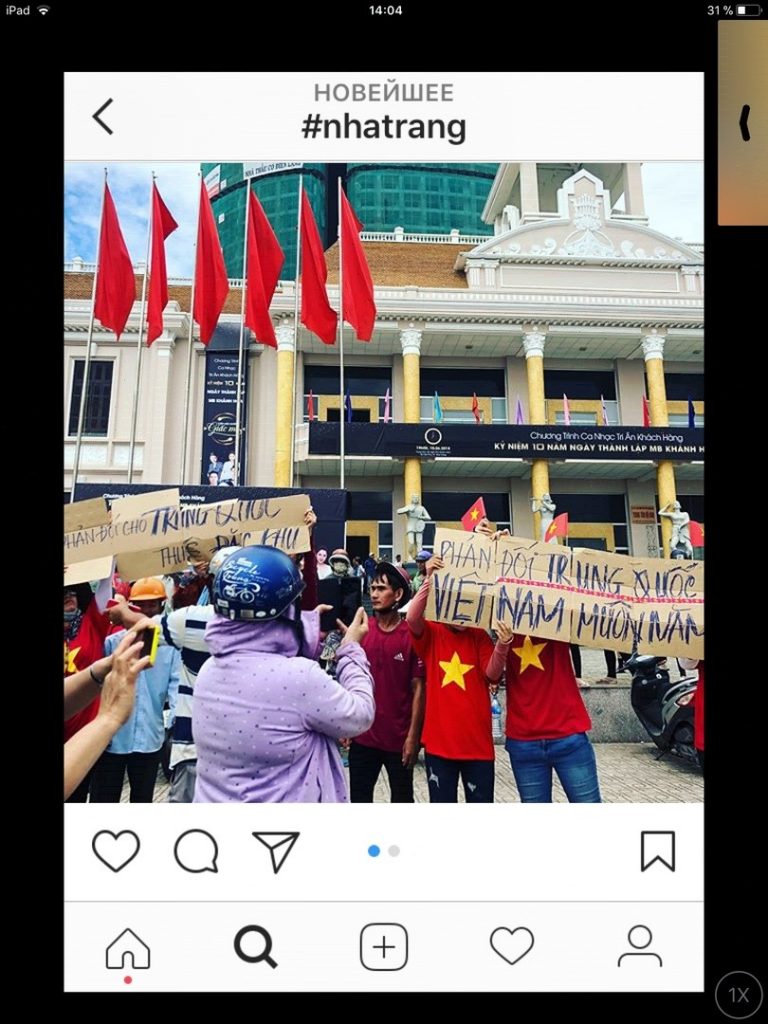This screenshot has width=768, height=1024.
Task: Tap the protest photo in the post
Action: point(384,482)
